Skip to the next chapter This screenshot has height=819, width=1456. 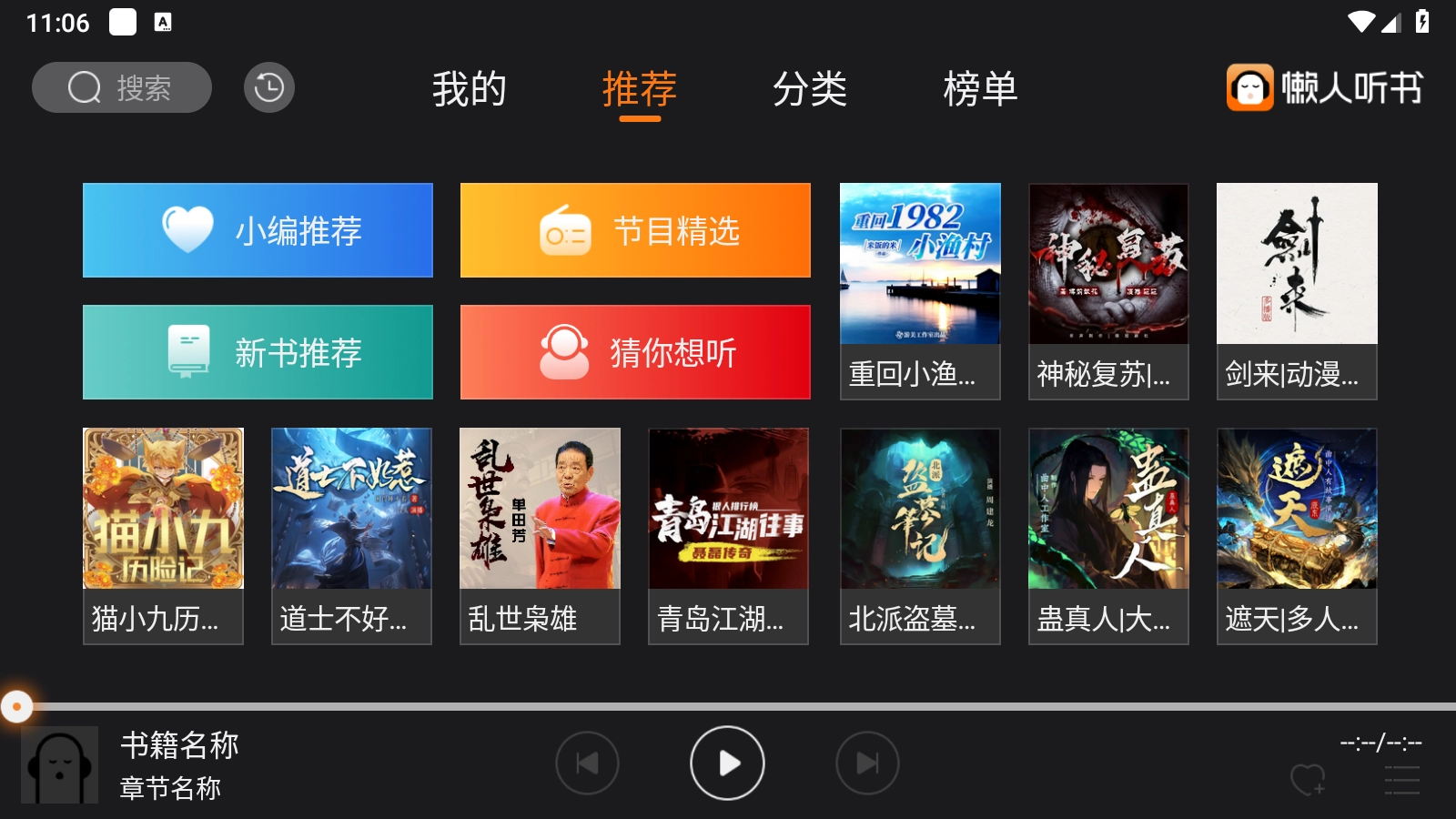[x=867, y=763]
